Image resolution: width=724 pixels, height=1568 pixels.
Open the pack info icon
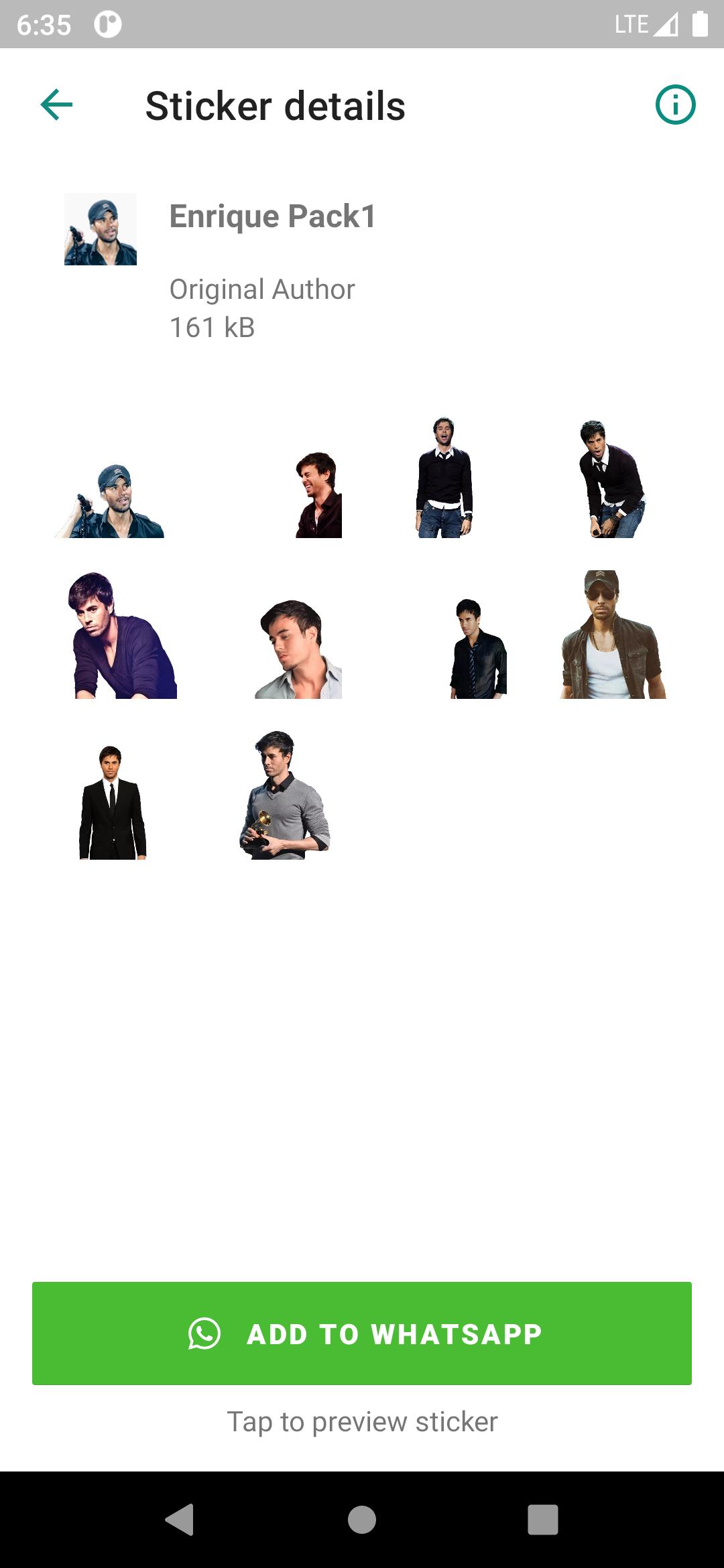point(675,105)
